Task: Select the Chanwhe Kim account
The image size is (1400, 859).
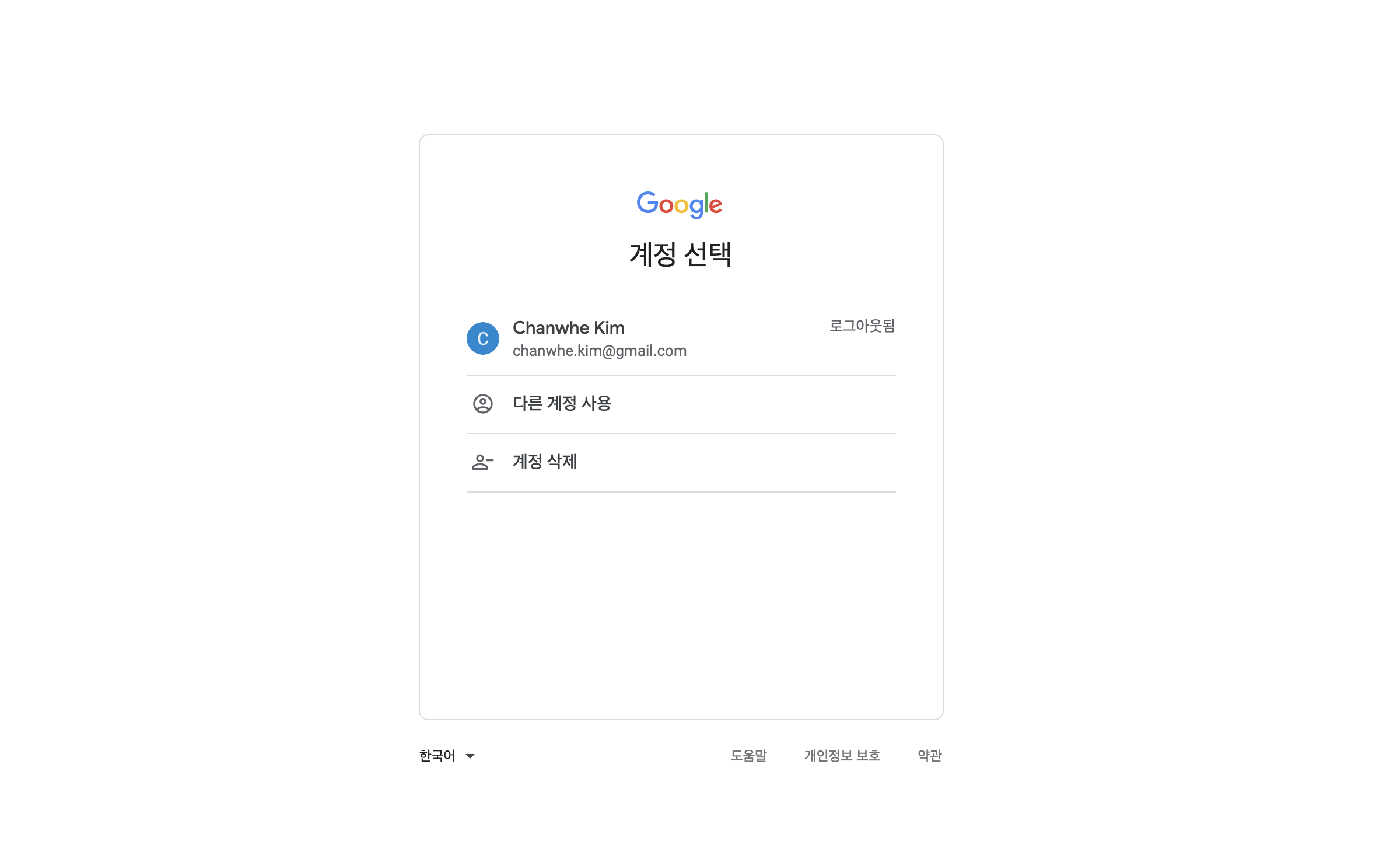Action: (681, 338)
